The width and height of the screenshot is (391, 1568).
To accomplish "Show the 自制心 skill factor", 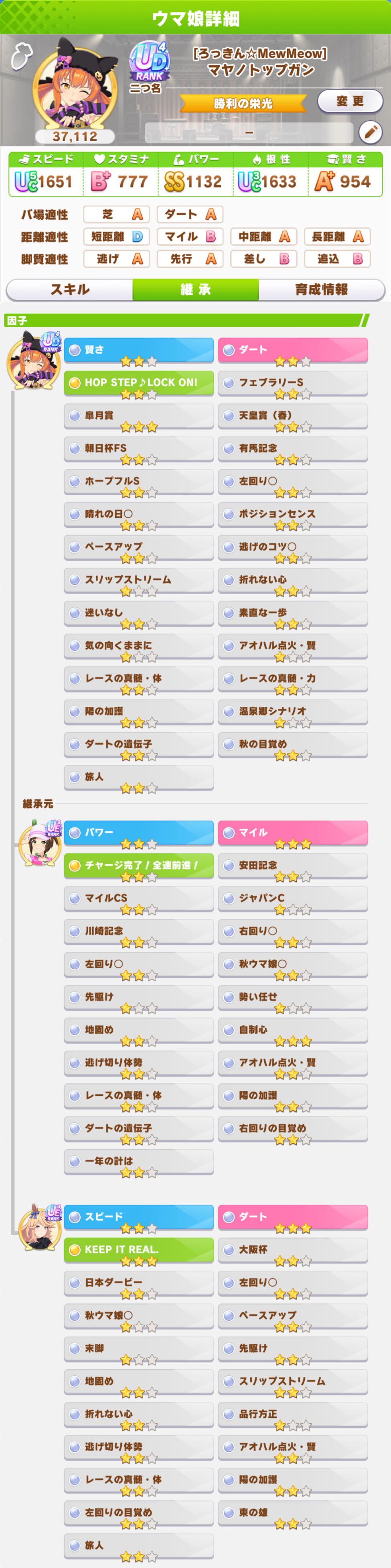I will pyautogui.click(x=293, y=1029).
